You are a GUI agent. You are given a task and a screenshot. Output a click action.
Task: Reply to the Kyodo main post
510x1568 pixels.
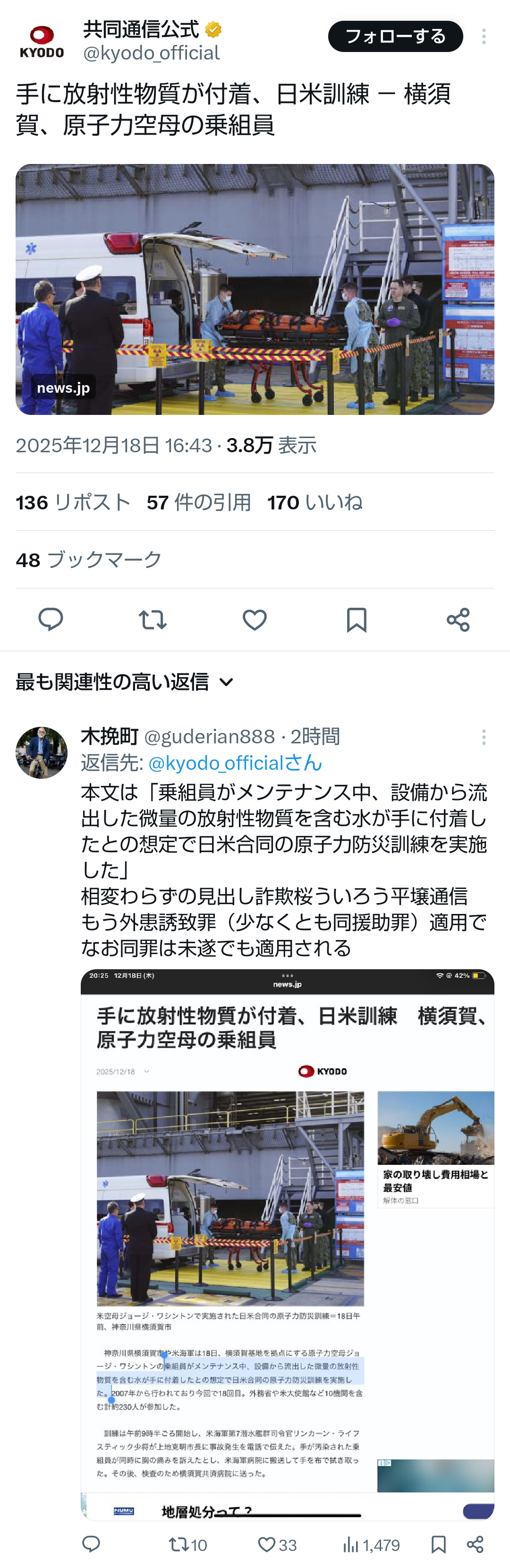[x=51, y=620]
